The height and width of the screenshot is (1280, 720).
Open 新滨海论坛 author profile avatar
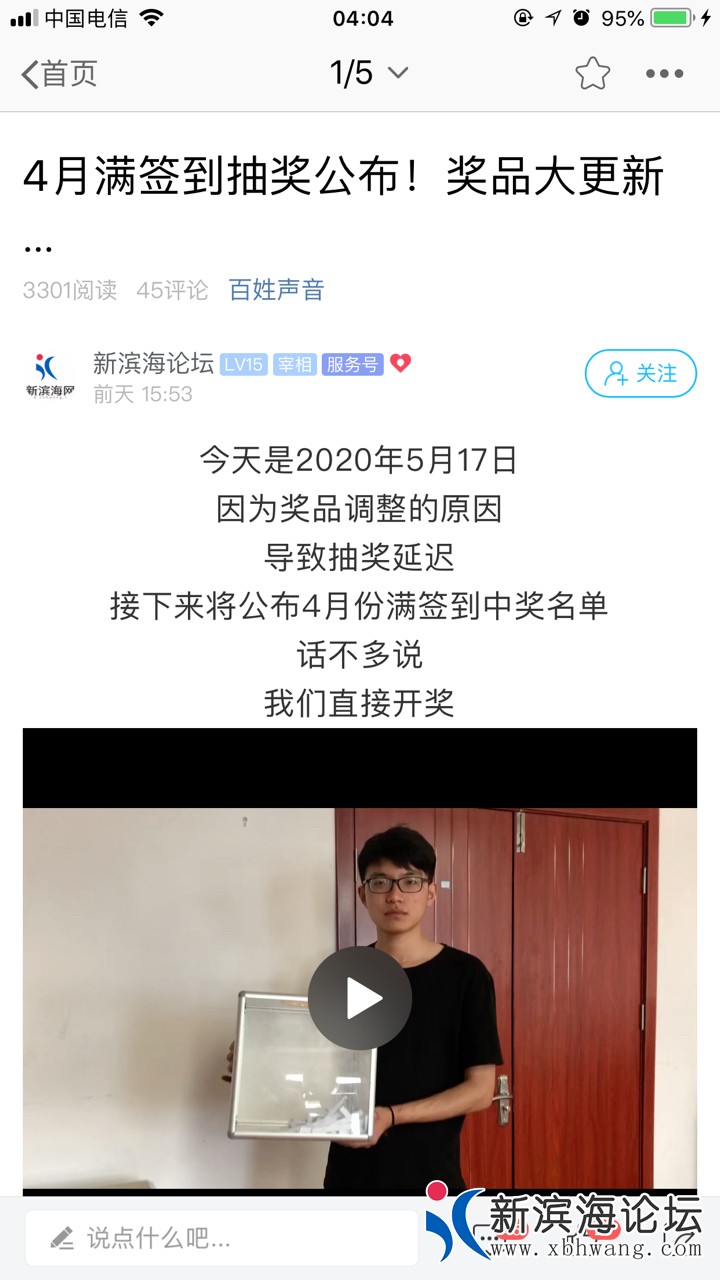click(x=50, y=375)
